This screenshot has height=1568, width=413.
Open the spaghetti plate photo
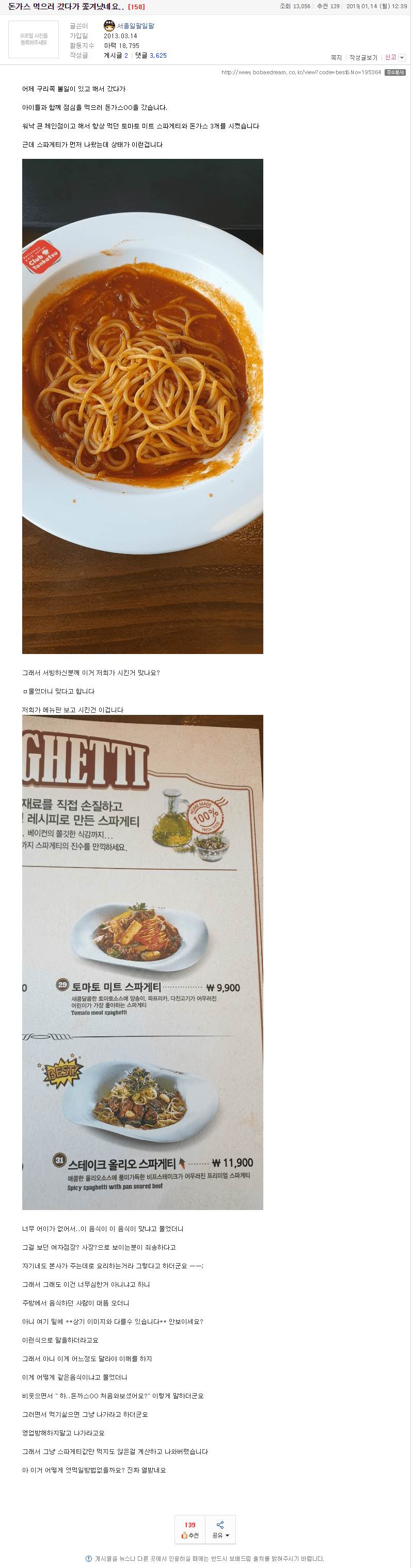(142, 406)
